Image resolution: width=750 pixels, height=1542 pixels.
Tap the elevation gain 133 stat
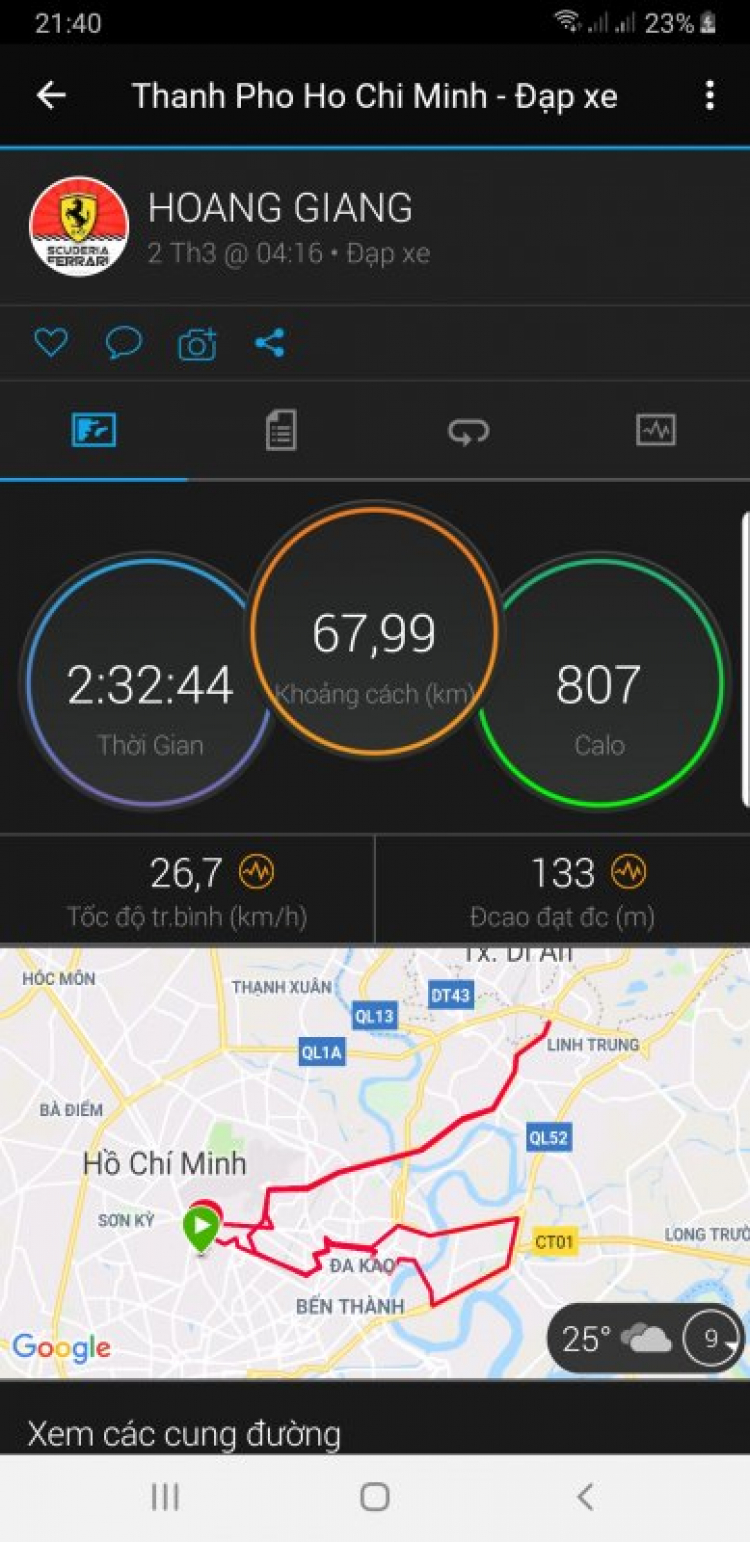(x=563, y=890)
